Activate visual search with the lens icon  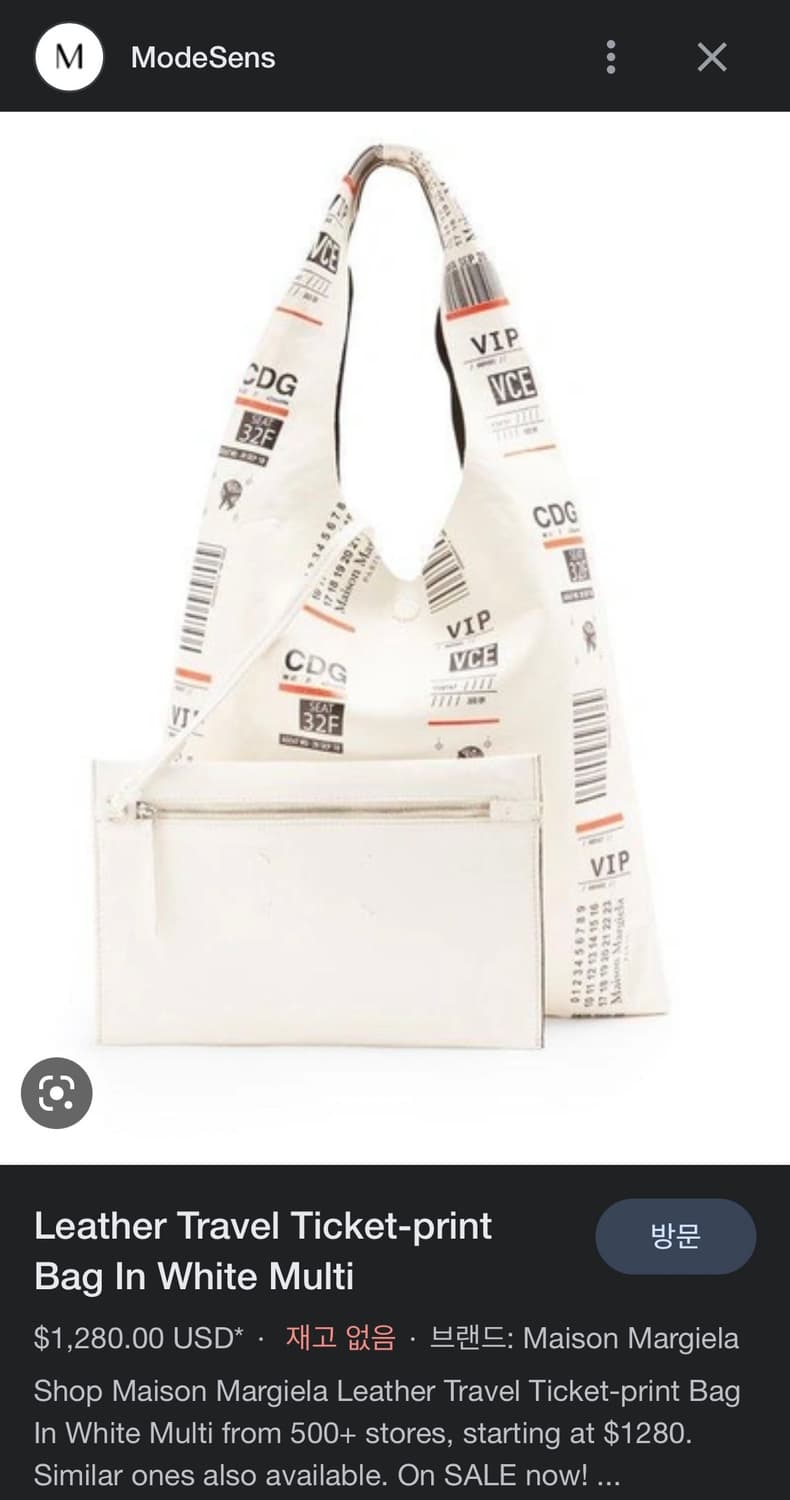tap(56, 1093)
